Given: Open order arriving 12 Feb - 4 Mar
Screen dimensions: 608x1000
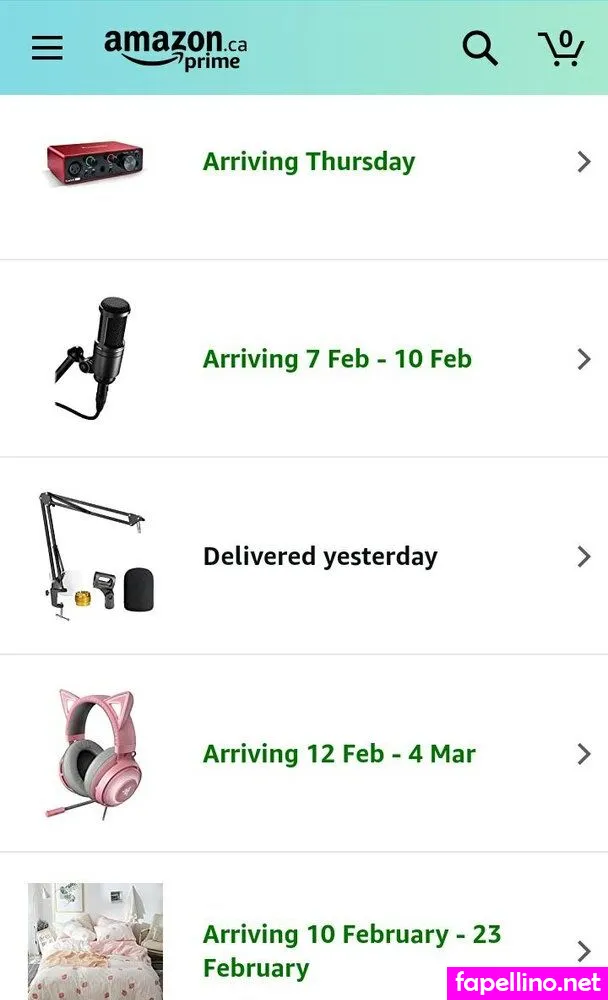Looking at the screenshot, I should pyautogui.click(x=339, y=754).
